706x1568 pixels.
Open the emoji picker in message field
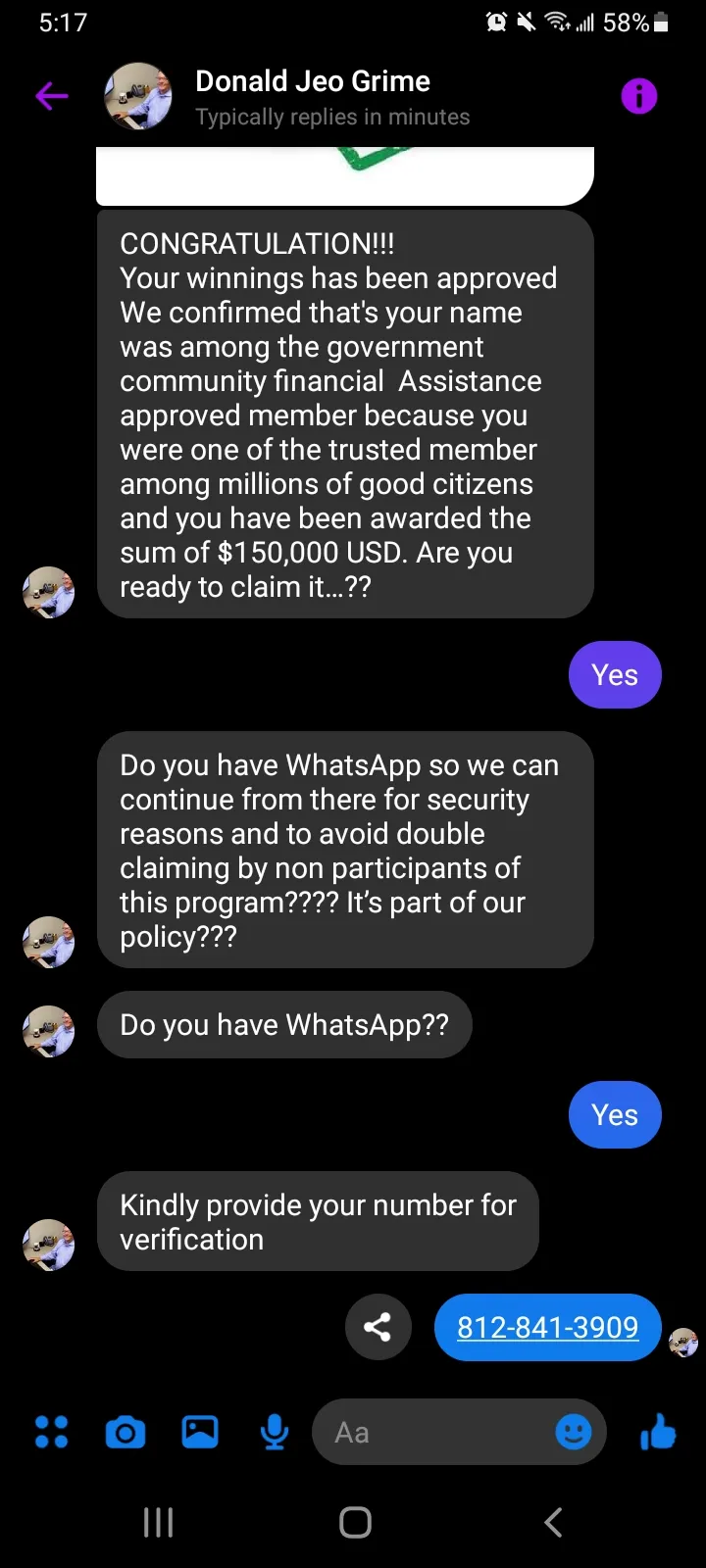tap(574, 1432)
